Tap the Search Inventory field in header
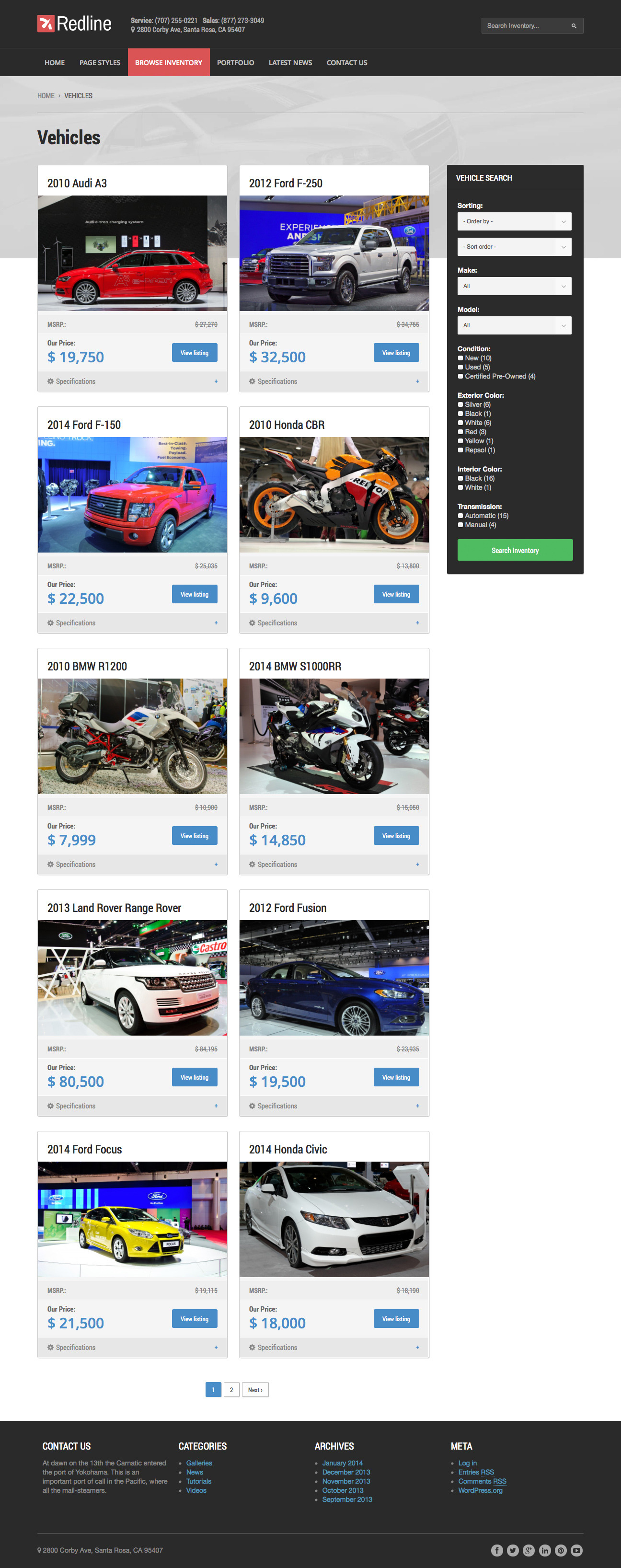The width and height of the screenshot is (621, 1568). click(x=526, y=25)
